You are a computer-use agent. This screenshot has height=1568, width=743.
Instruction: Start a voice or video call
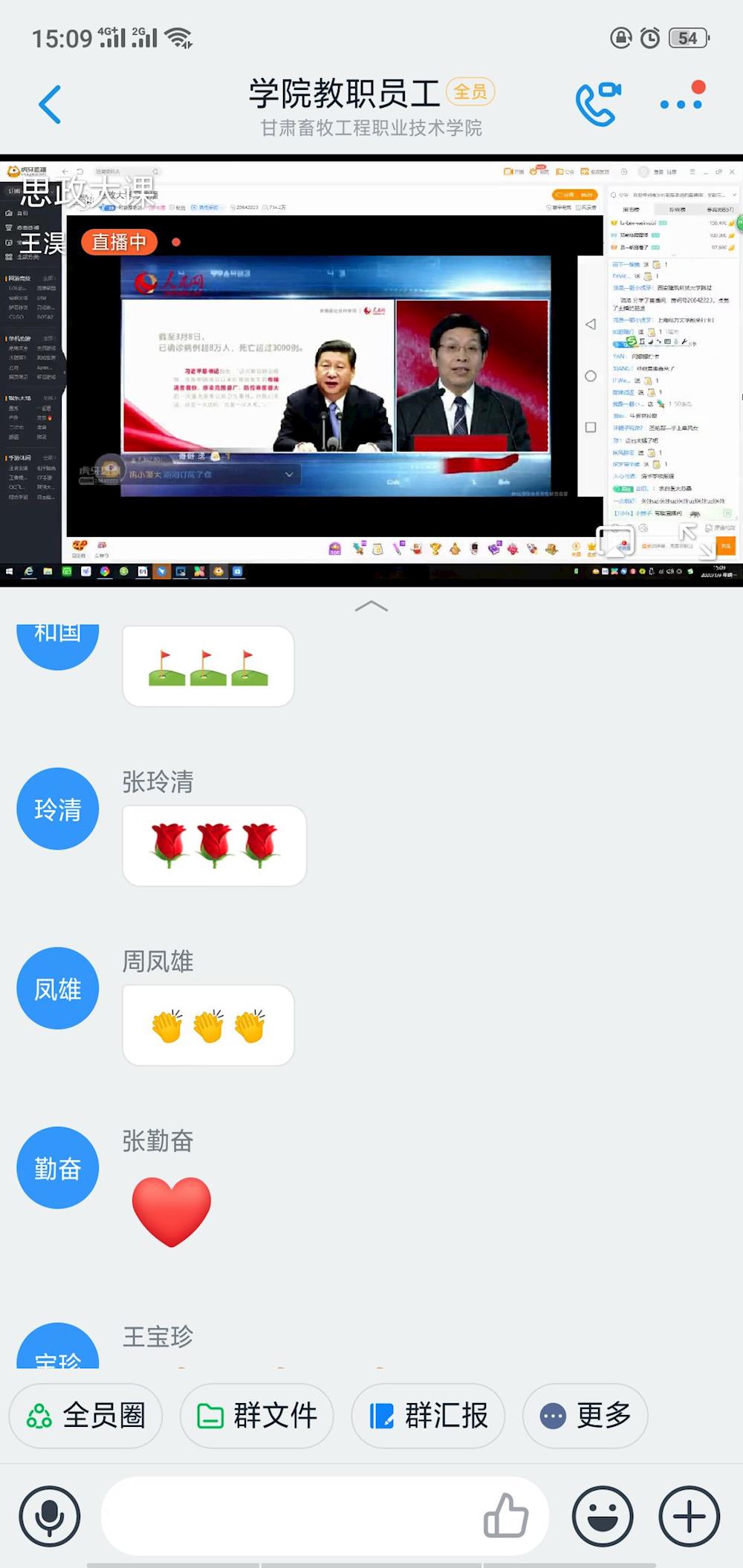[x=598, y=105]
